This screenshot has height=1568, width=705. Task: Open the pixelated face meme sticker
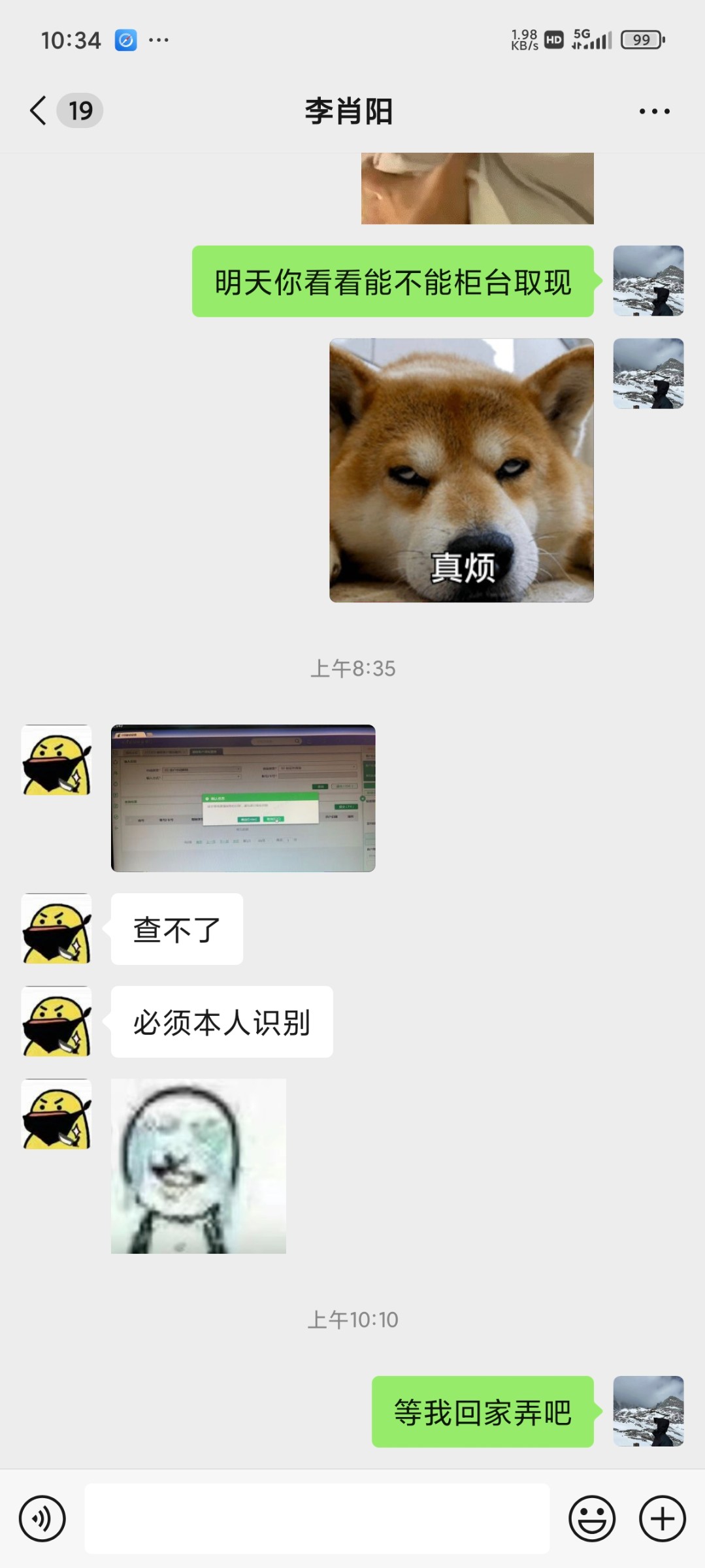198,1166
